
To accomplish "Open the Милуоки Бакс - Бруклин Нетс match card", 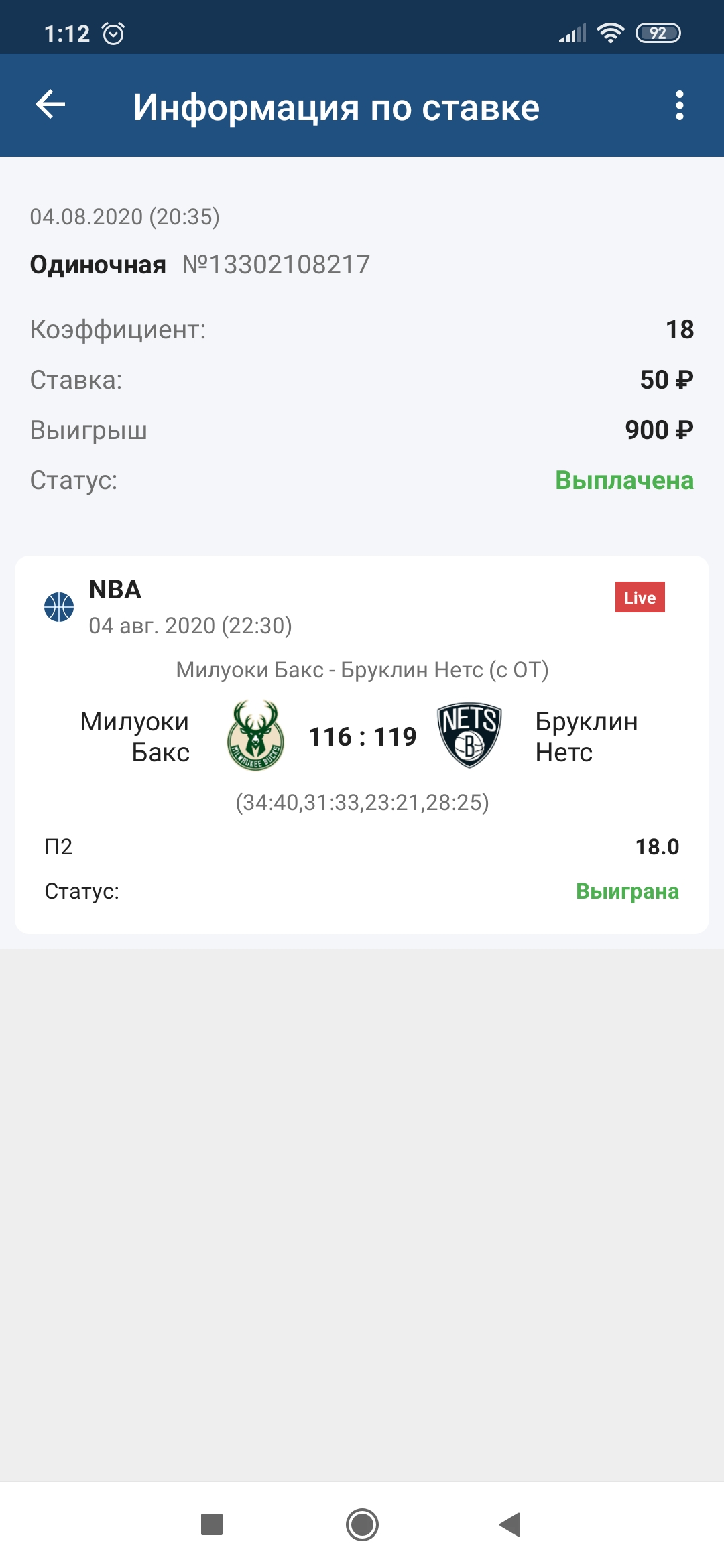I will click(x=362, y=744).
